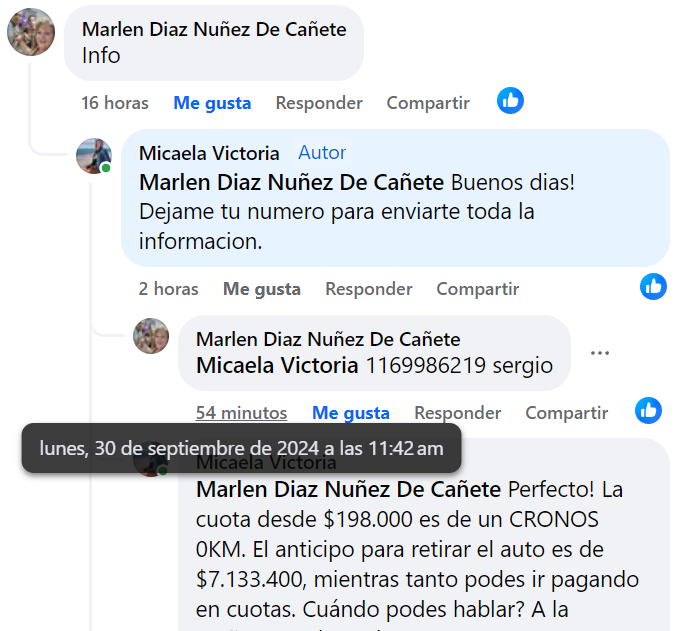Open Micaela Victoria's profile from her Autor reply
Viewport: 693px width, 631px height.
pos(209,153)
